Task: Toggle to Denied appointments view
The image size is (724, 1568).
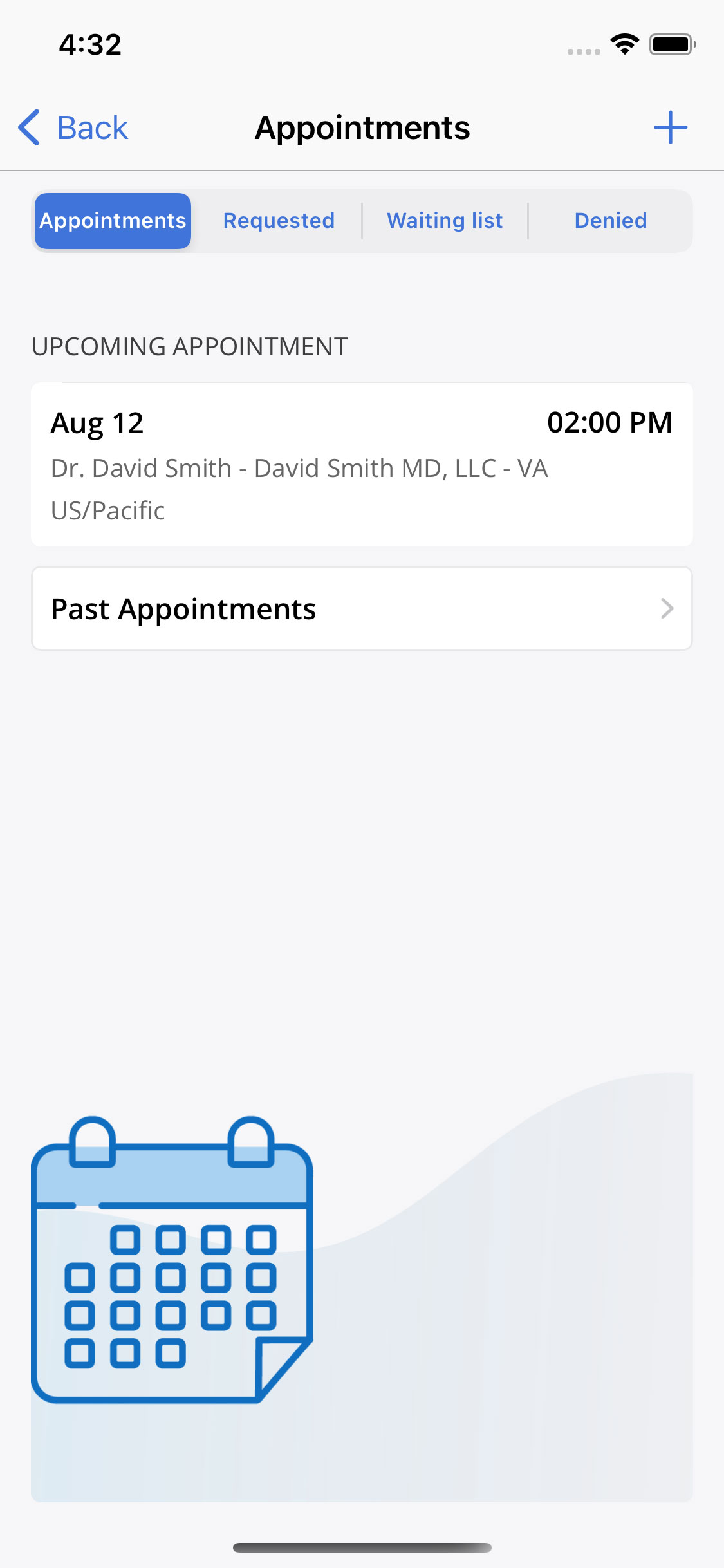Action: coord(610,221)
